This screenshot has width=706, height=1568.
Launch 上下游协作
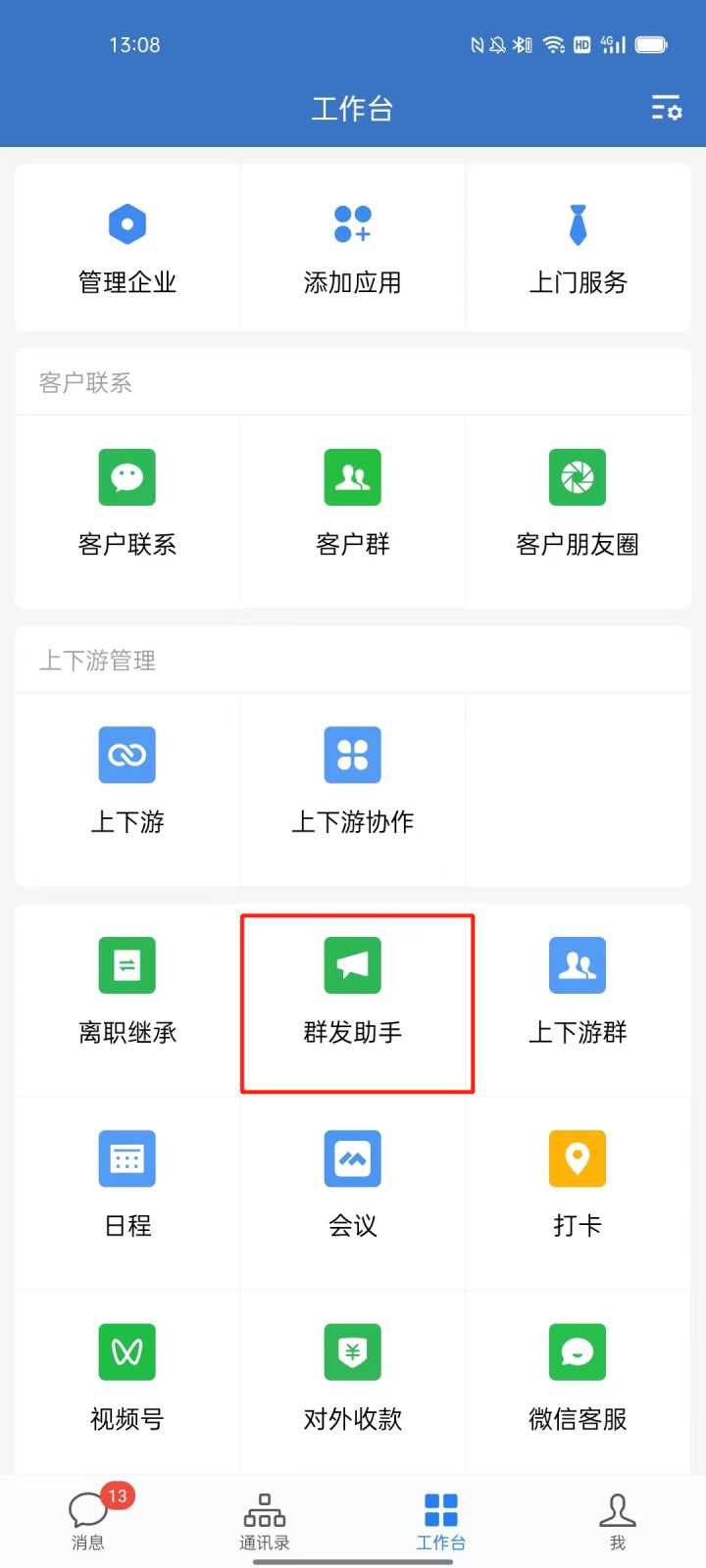(353, 781)
